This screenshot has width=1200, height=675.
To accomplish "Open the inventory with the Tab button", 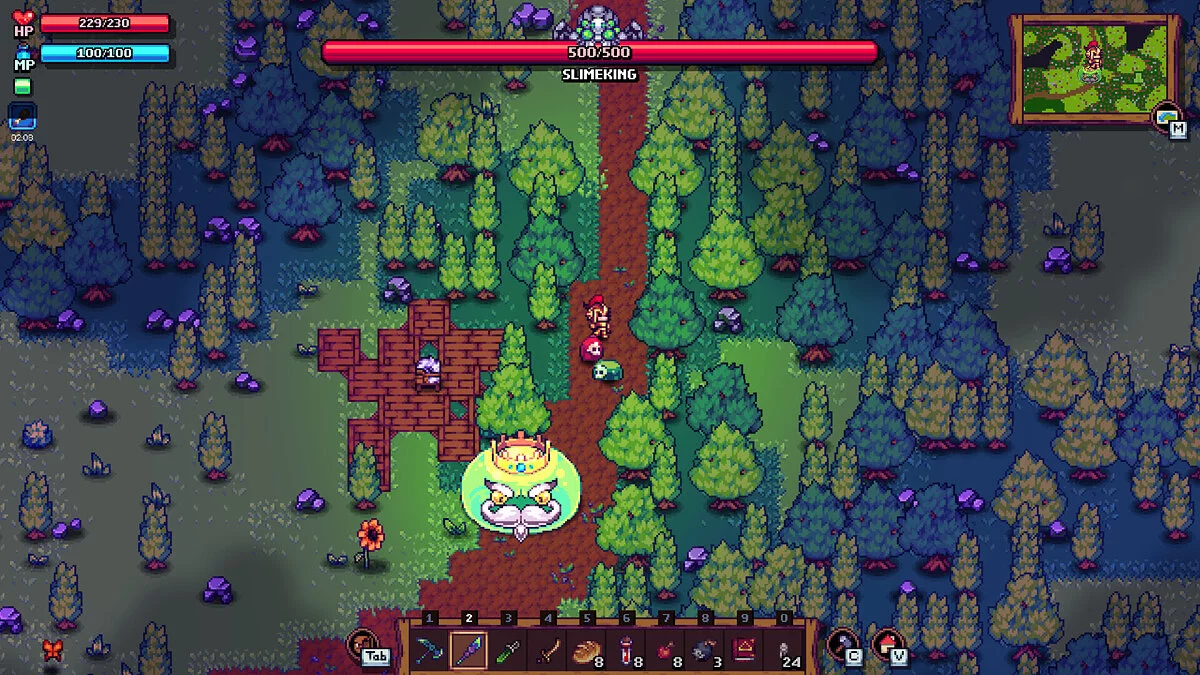I will (366, 646).
